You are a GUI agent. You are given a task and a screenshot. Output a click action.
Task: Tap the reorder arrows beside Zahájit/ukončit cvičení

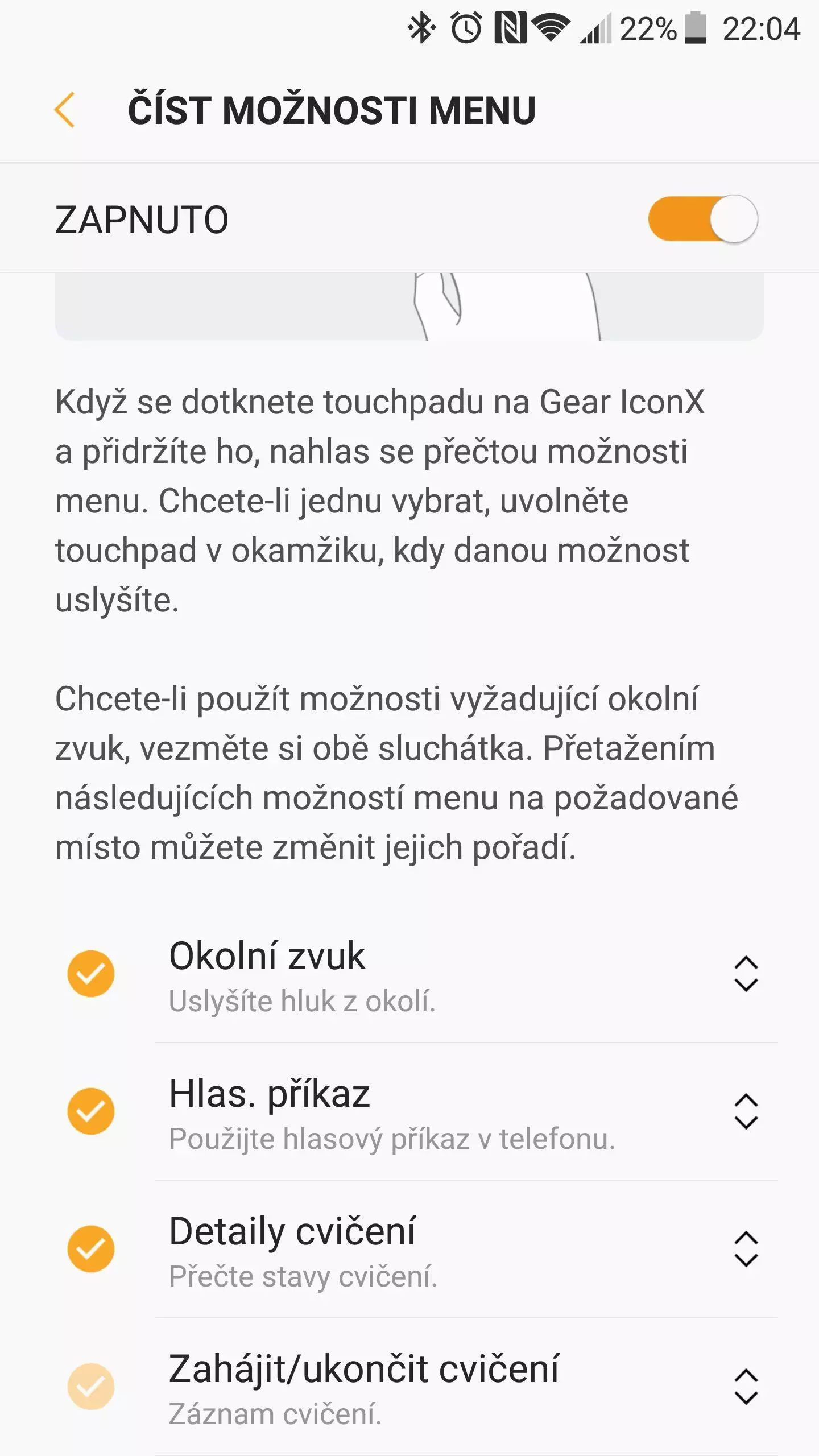pyautogui.click(x=746, y=1386)
